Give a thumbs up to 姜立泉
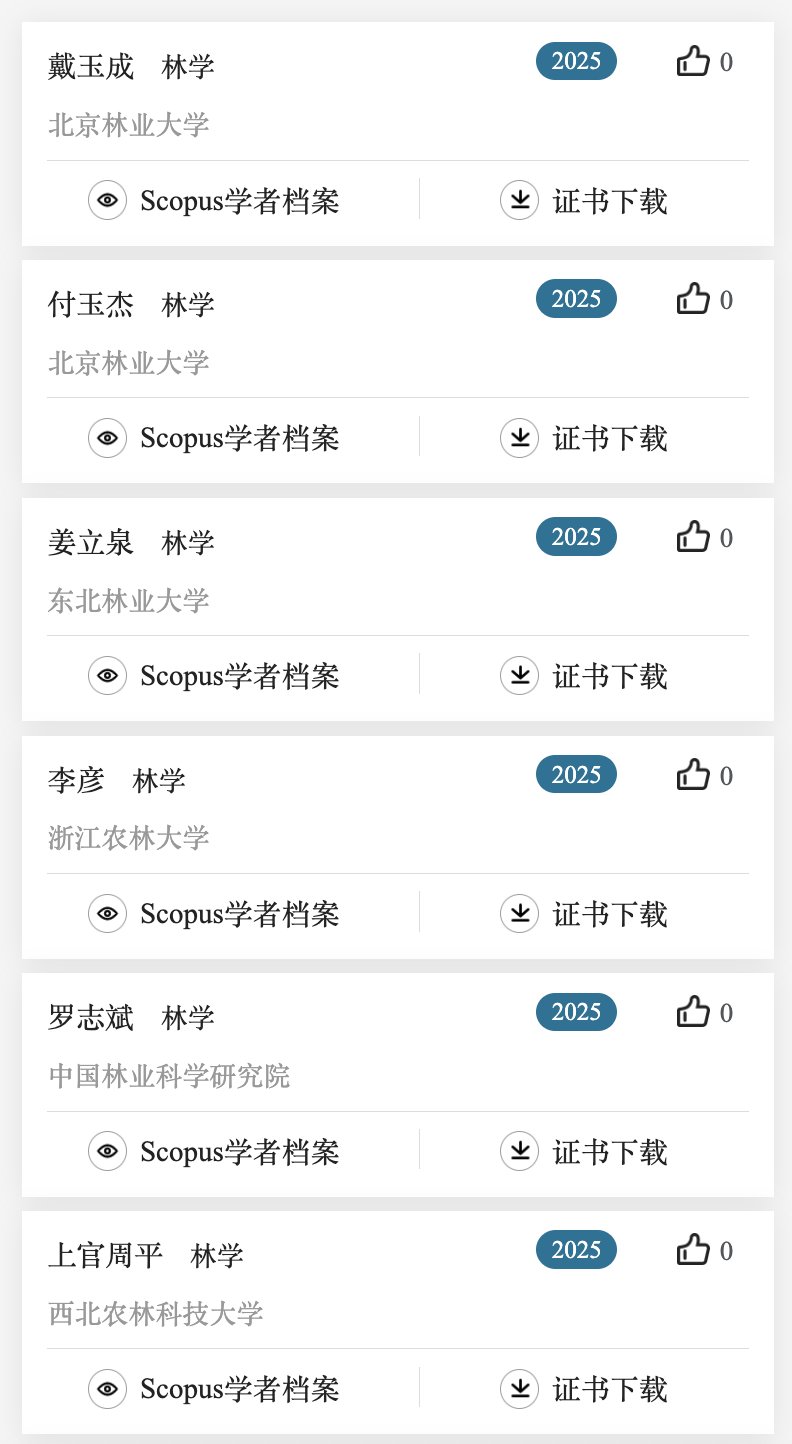Viewport: 792px width, 1444px height. click(x=693, y=537)
